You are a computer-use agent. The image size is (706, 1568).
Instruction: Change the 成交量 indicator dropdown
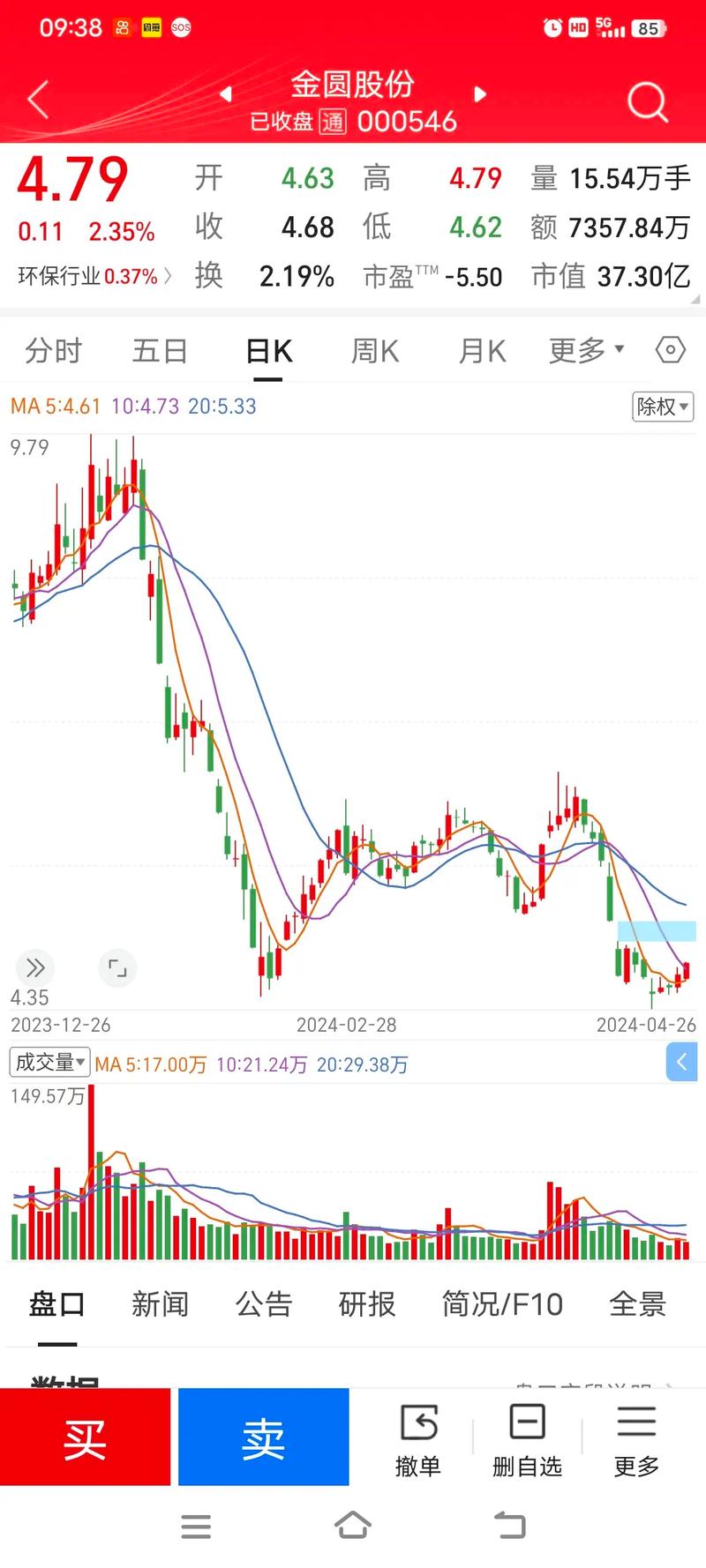click(x=49, y=1063)
